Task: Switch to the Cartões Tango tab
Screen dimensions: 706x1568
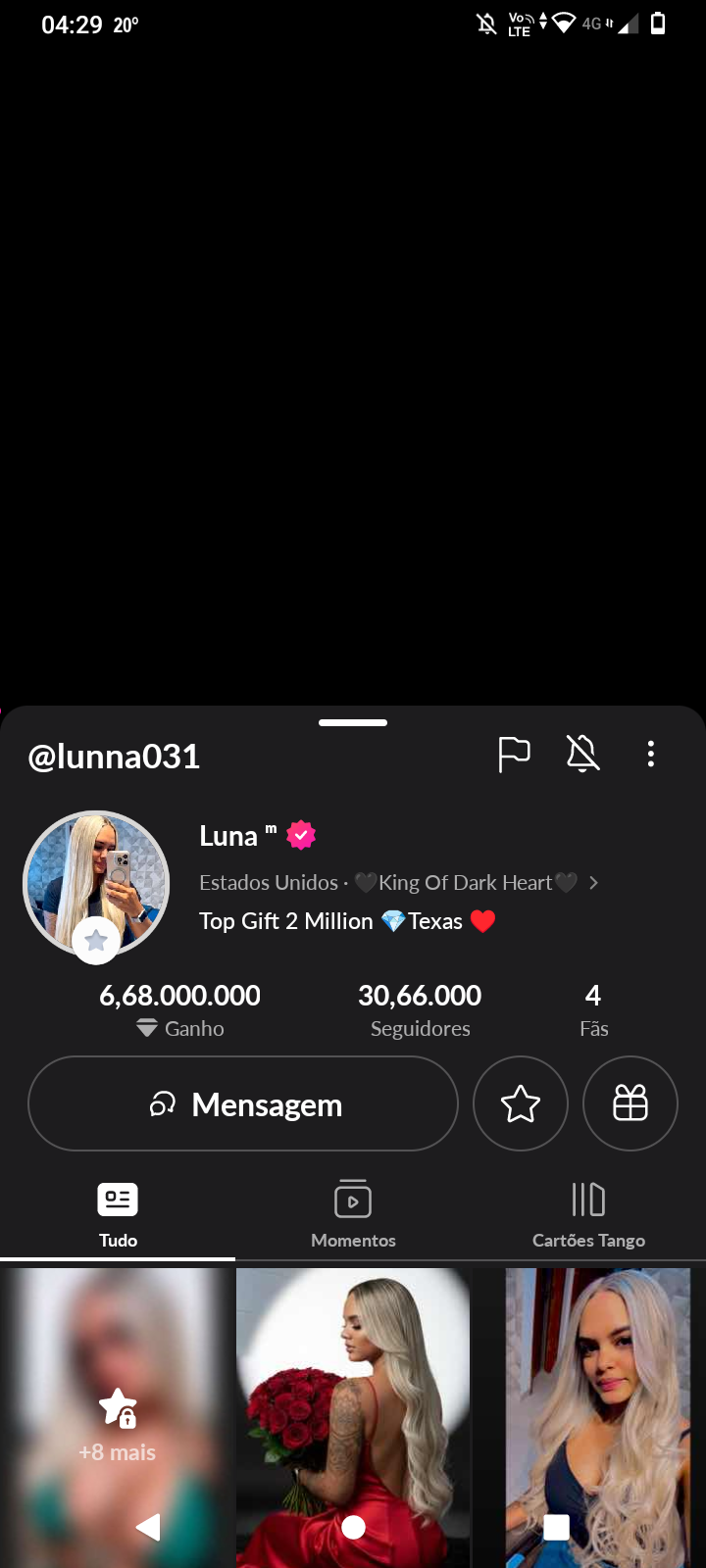Action: pyautogui.click(x=588, y=1215)
